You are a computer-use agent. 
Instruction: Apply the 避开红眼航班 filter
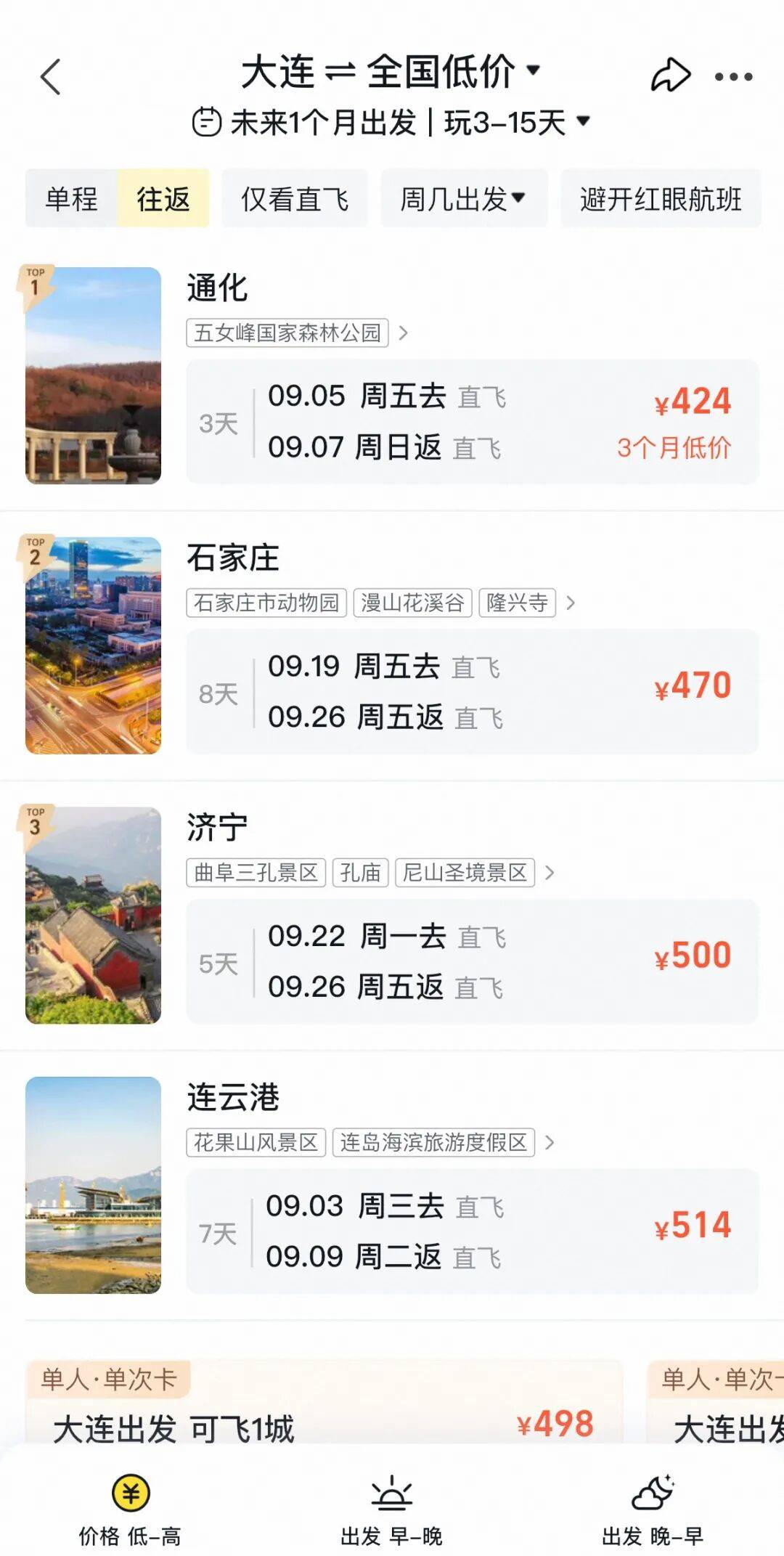(661, 199)
